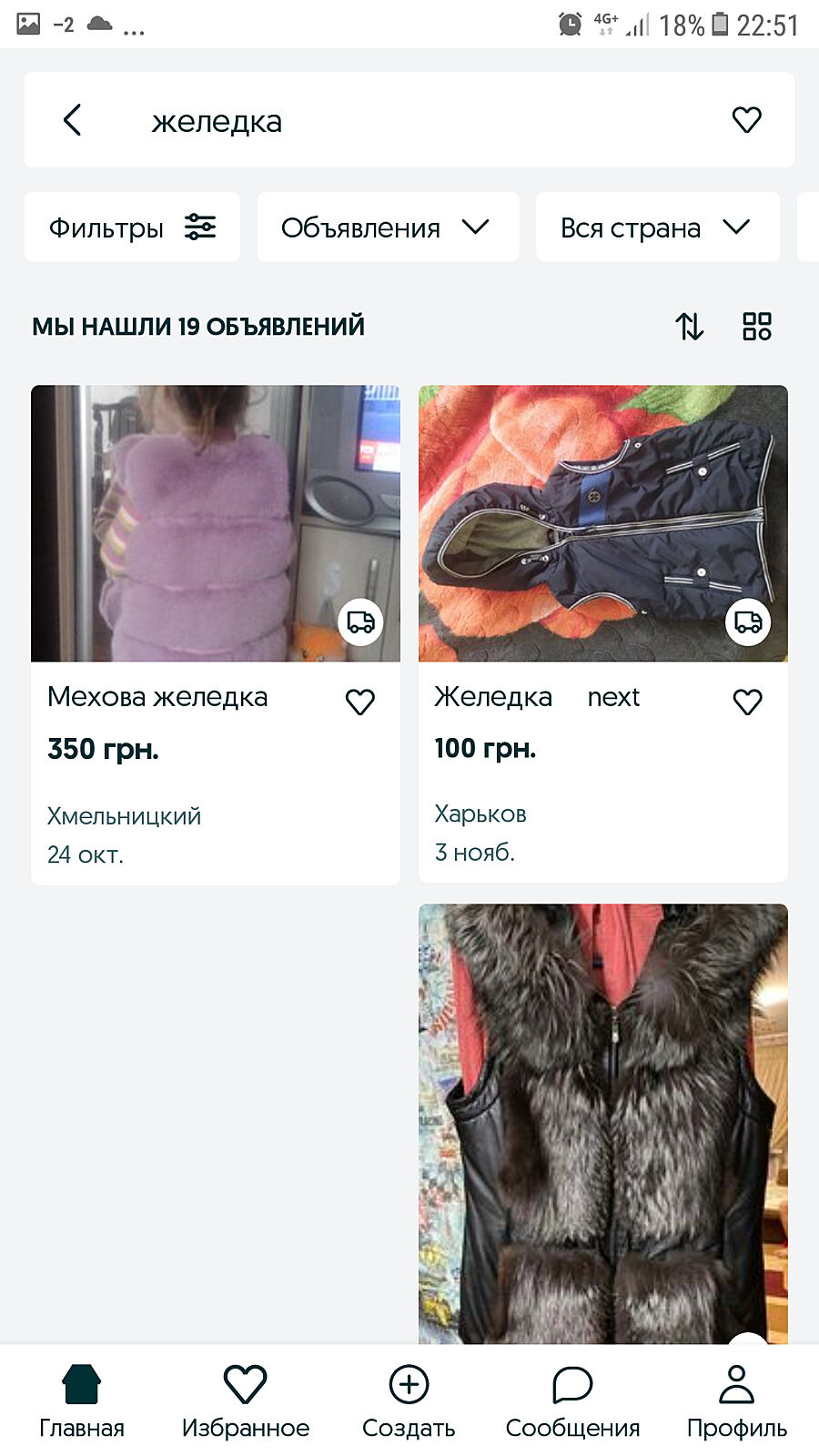Viewport: 819px width, 1456px height.
Task: Expand the Объявления dropdown
Action: [x=388, y=227]
